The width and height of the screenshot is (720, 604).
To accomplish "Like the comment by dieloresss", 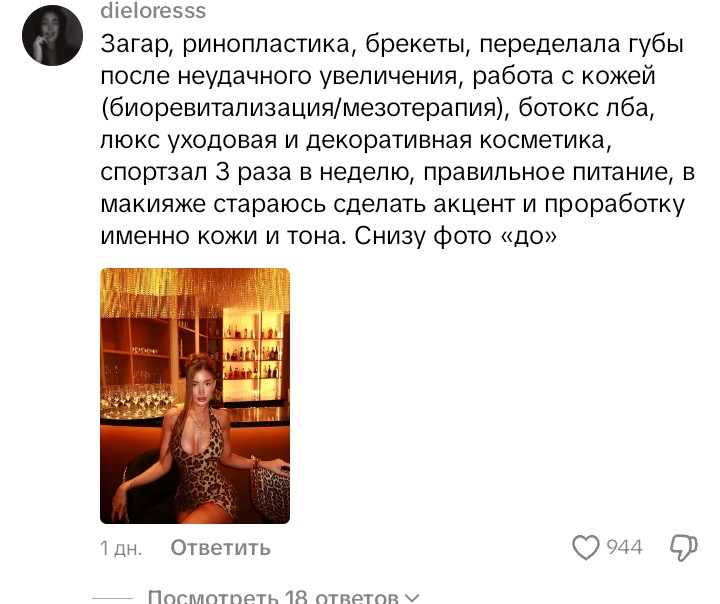I will click(585, 548).
